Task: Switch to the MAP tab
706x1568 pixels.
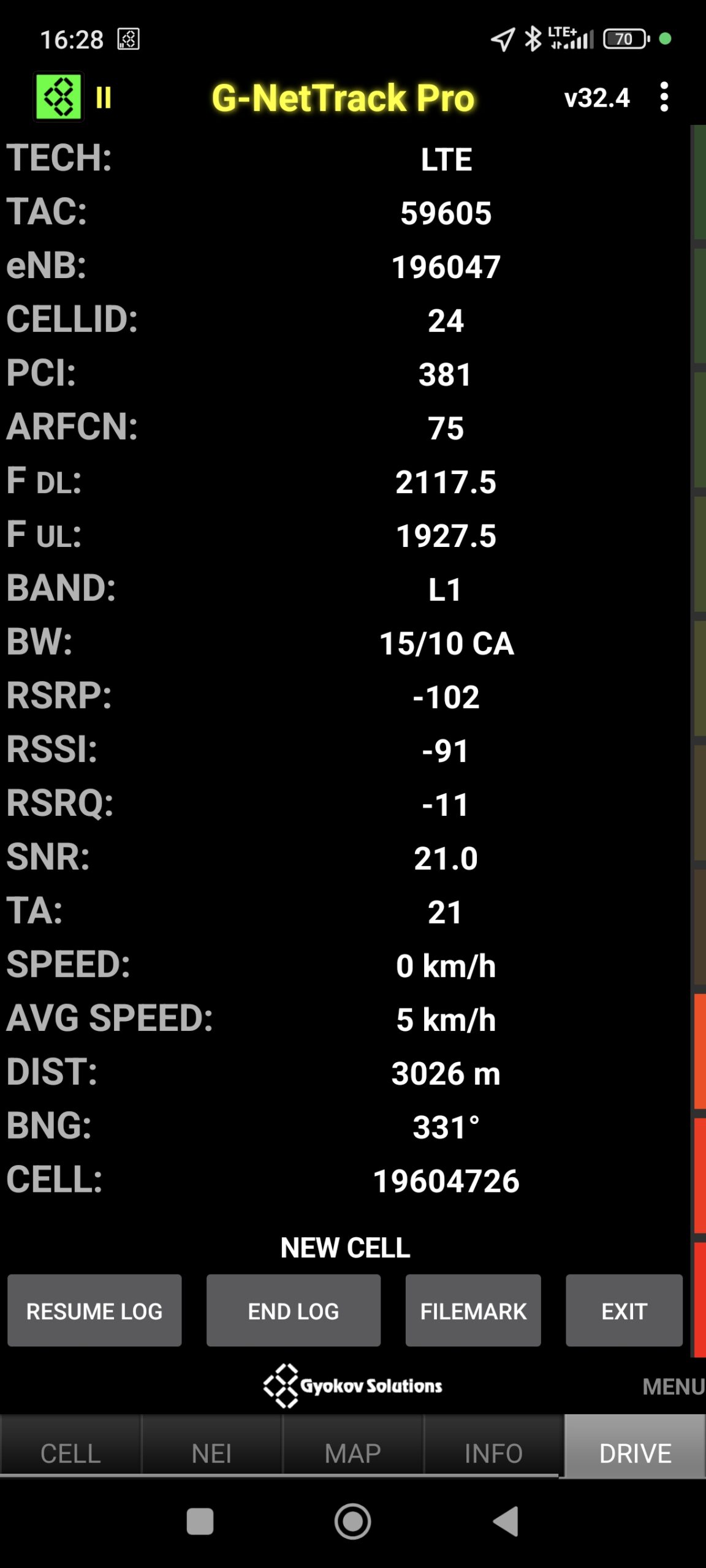Action: (352, 1453)
